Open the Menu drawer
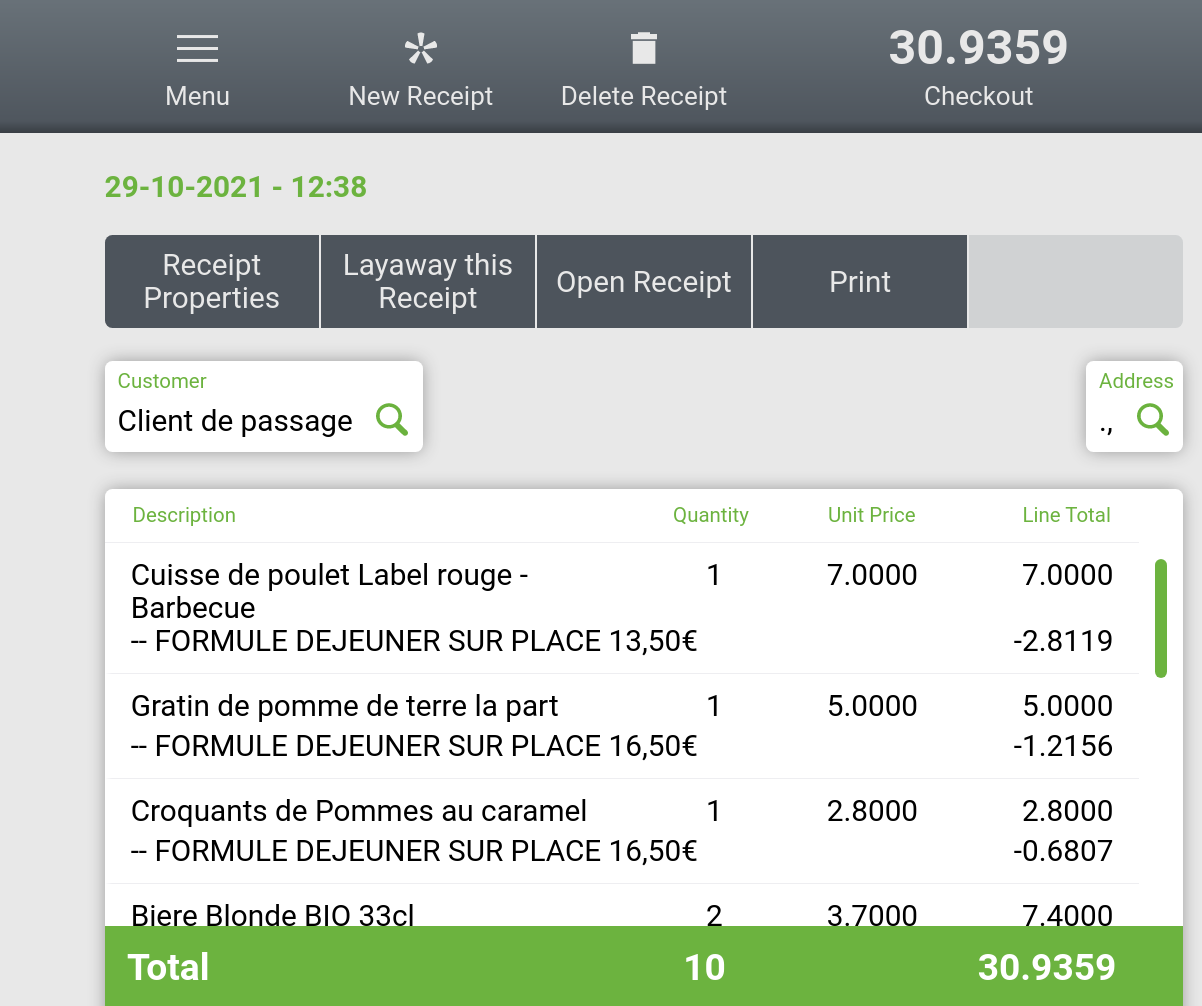Viewport: 1202px width, 1006px height. tap(197, 68)
